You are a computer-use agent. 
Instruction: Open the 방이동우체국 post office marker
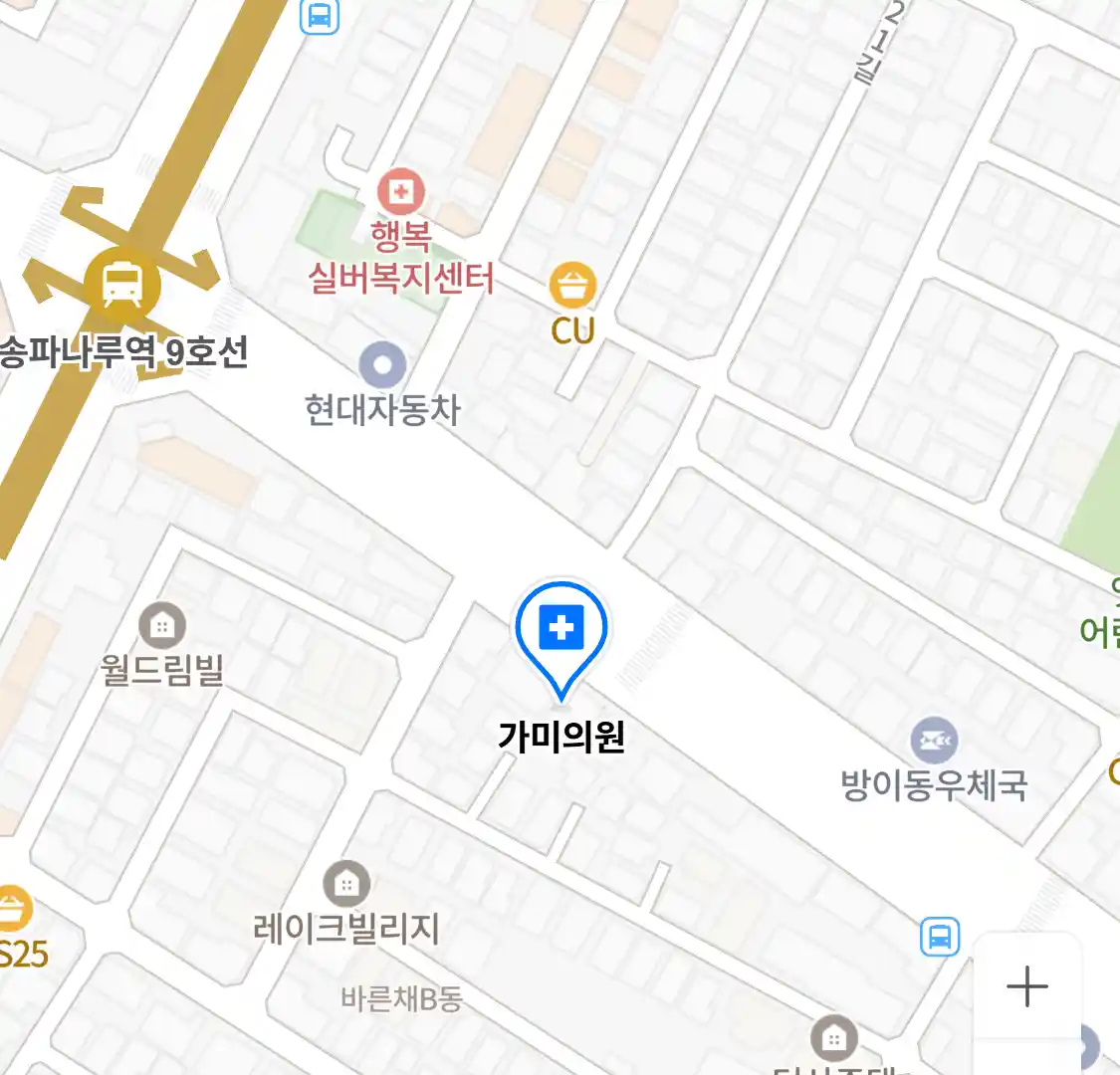(x=934, y=741)
